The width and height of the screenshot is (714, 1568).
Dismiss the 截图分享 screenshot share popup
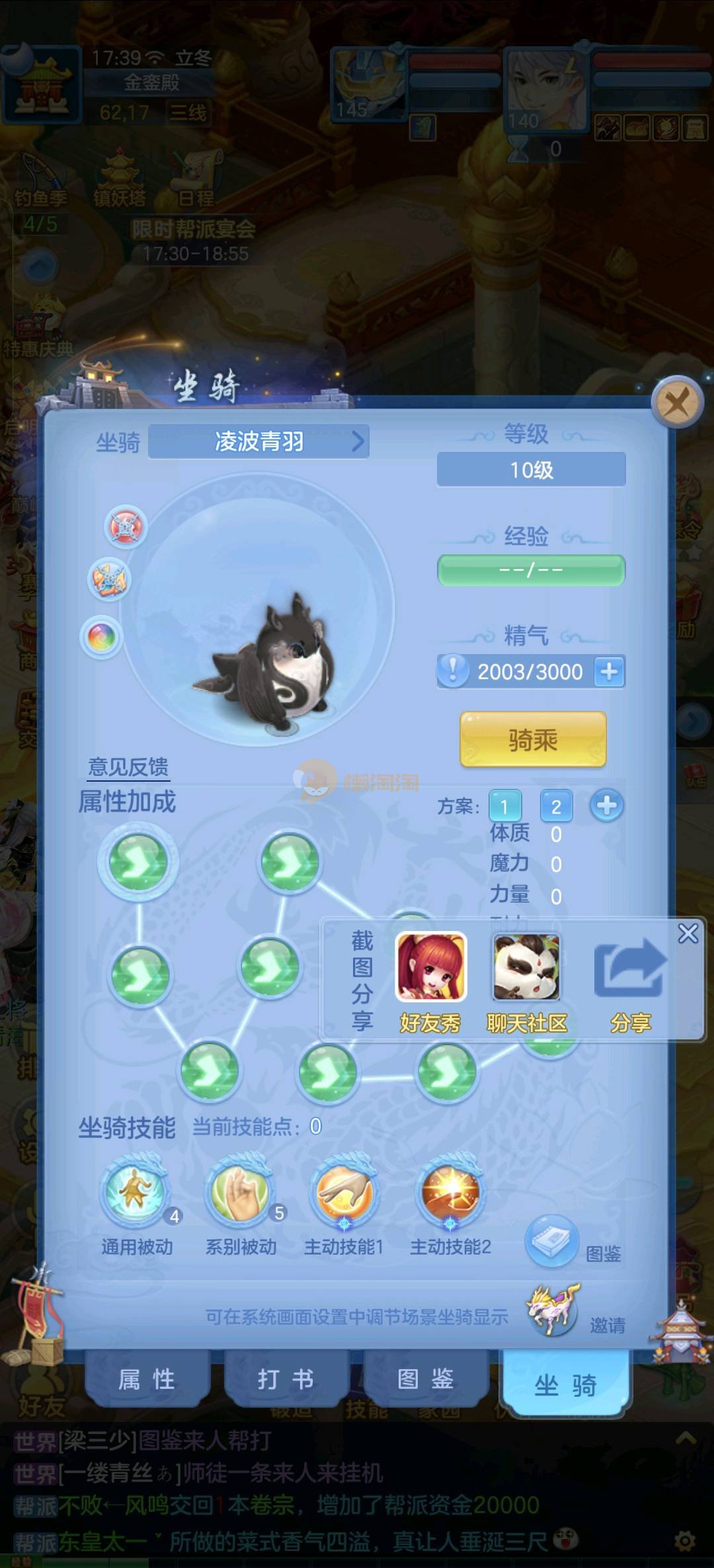(x=688, y=933)
